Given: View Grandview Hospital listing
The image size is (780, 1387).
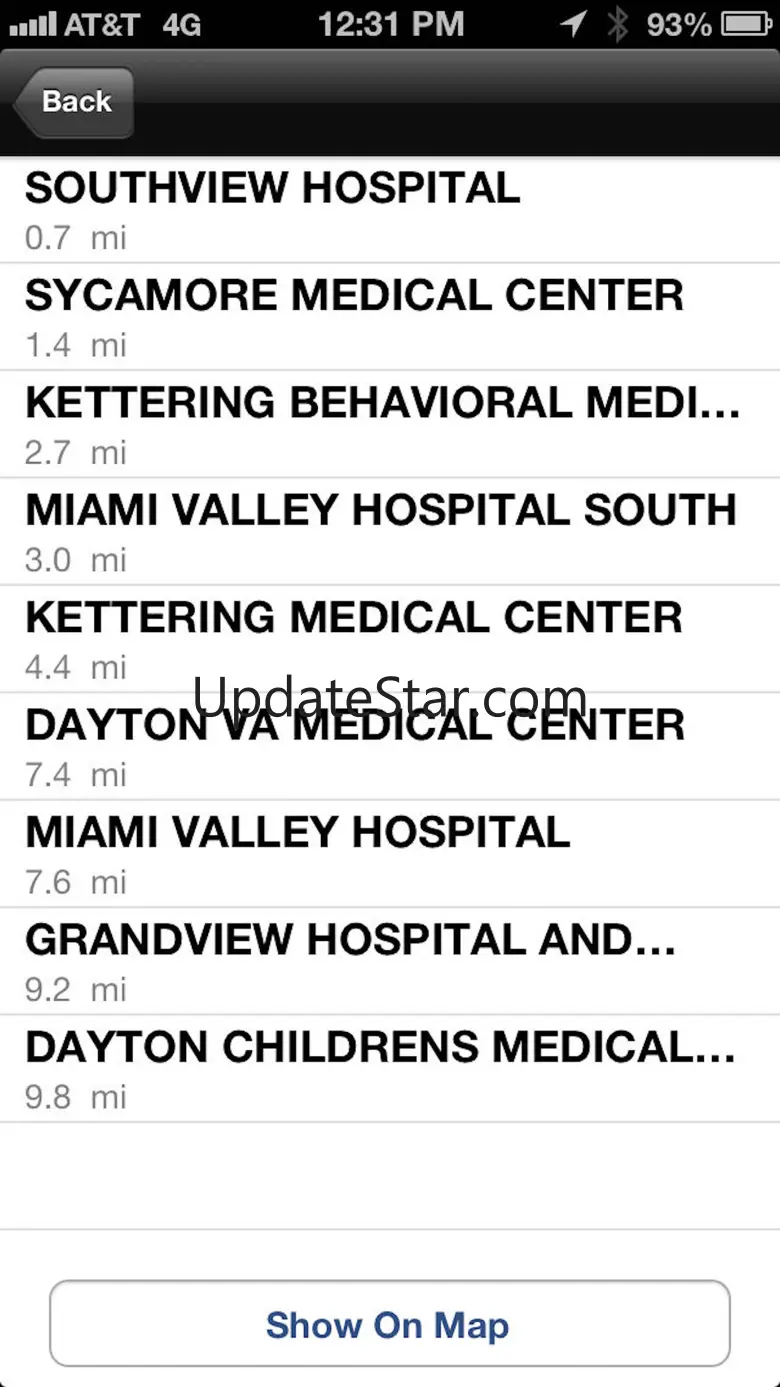Looking at the screenshot, I should pos(390,960).
